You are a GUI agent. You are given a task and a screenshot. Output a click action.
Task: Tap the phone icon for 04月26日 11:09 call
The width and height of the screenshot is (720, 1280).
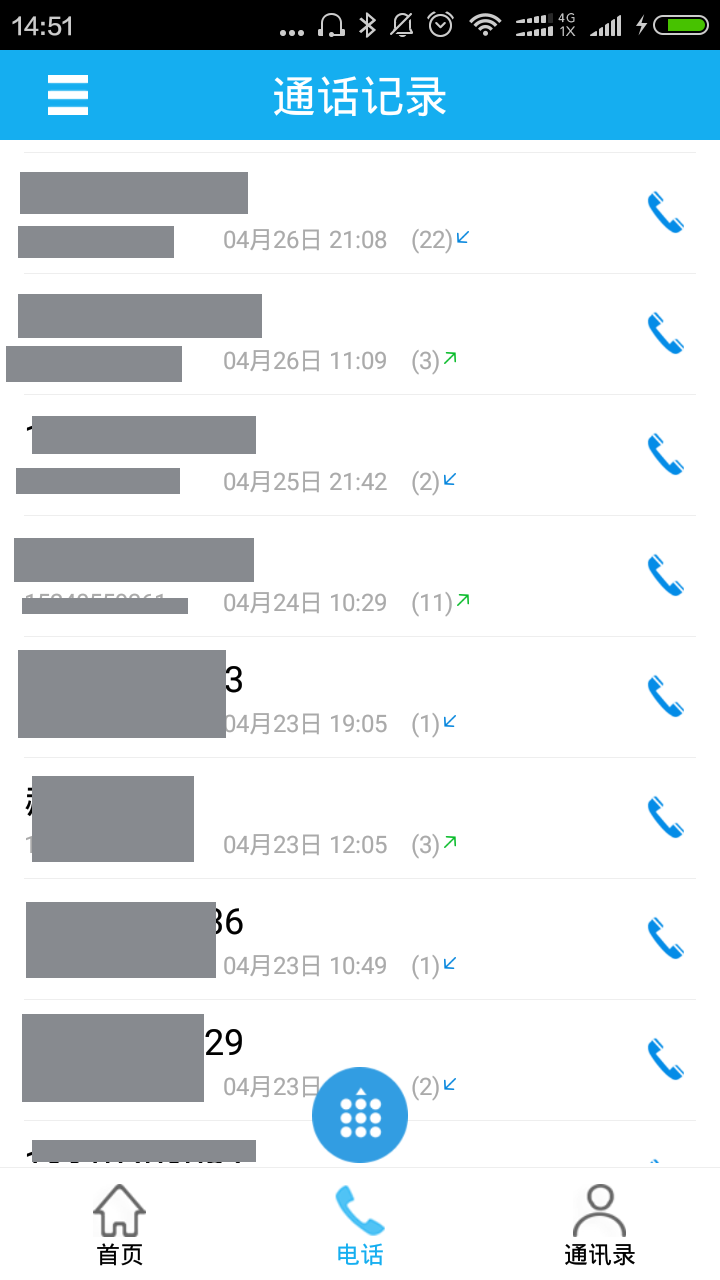(665, 334)
